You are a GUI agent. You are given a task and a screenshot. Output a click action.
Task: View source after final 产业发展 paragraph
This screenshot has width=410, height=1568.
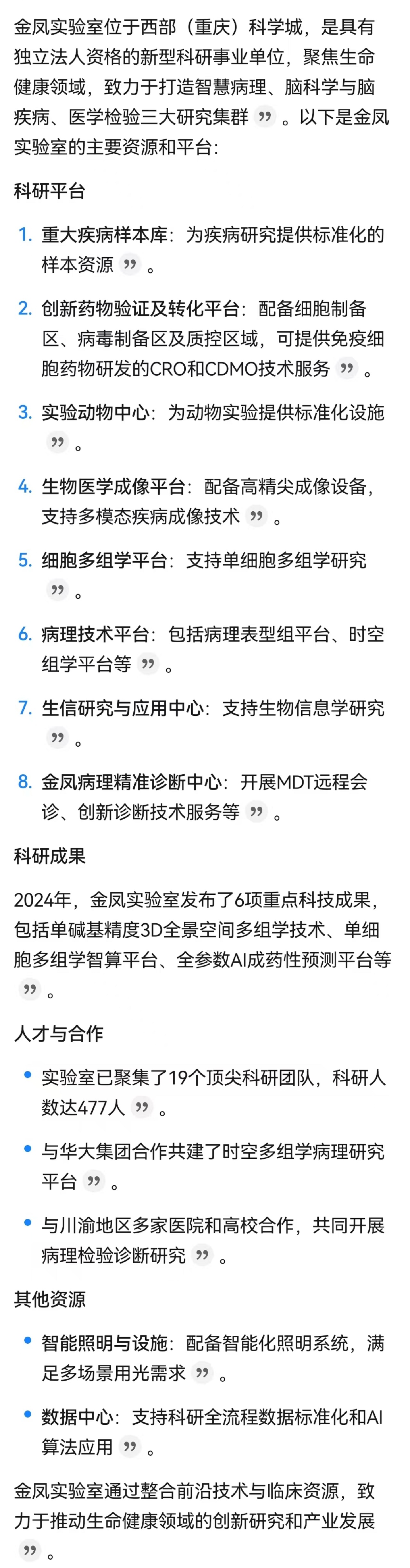pyautogui.click(x=30, y=1550)
